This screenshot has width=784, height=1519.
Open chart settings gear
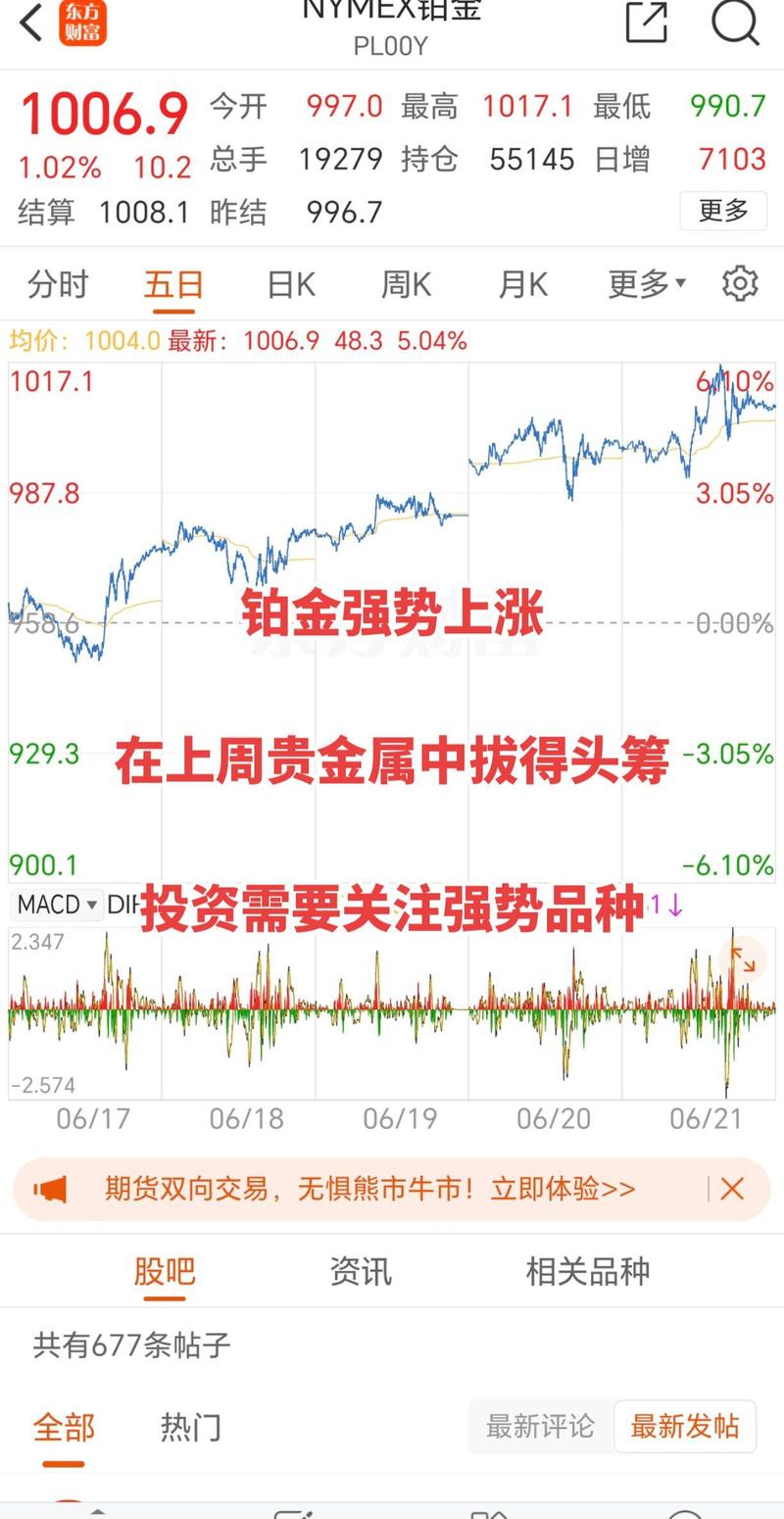point(740,283)
